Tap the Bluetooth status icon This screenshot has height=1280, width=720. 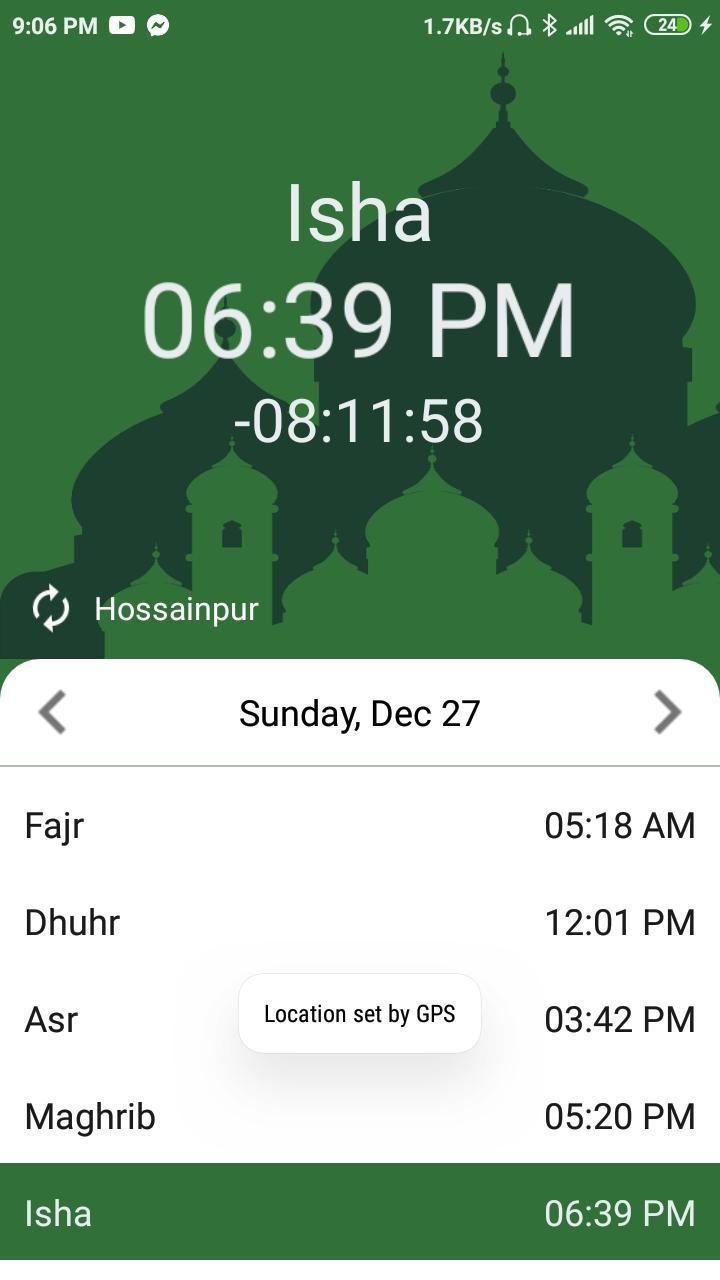[x=549, y=26]
